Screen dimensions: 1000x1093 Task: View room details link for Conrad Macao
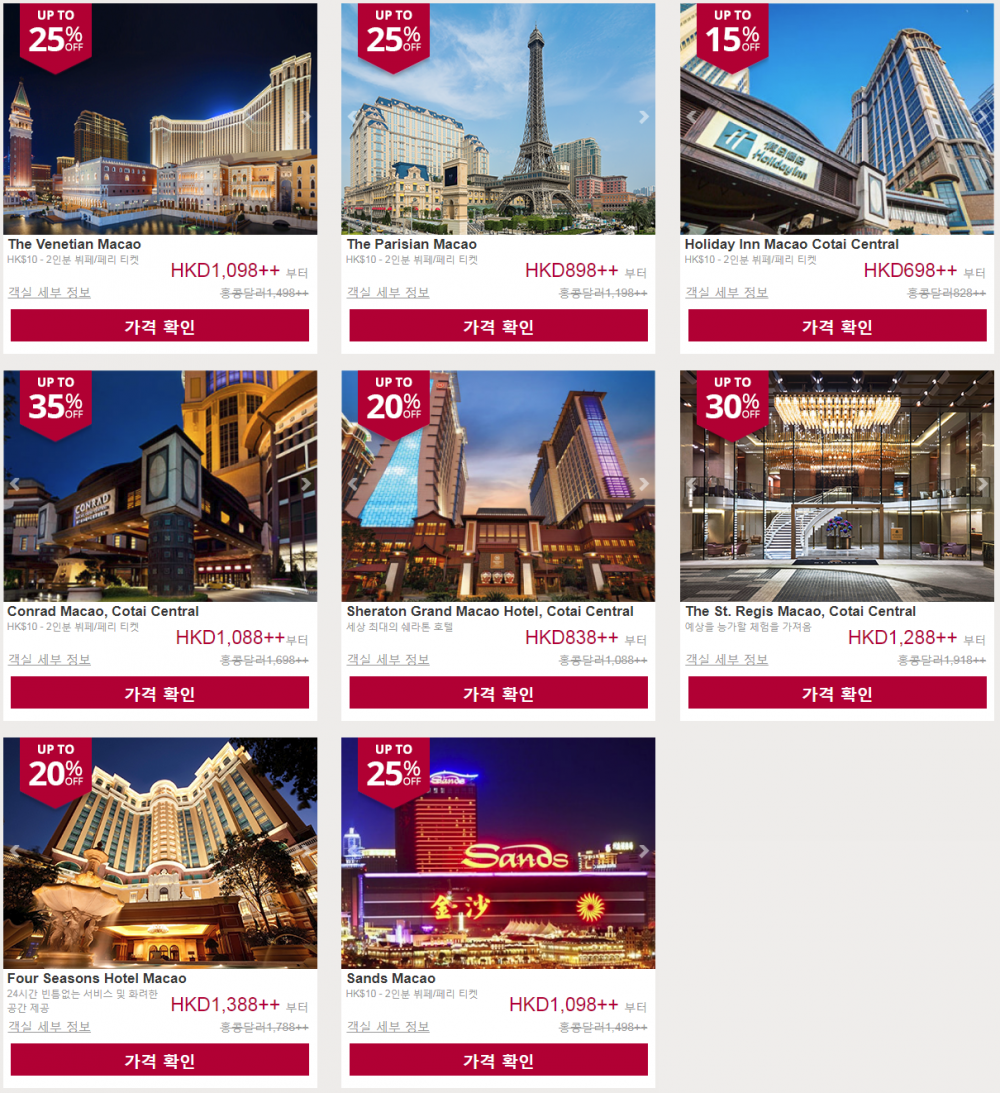pyautogui.click(x=49, y=660)
